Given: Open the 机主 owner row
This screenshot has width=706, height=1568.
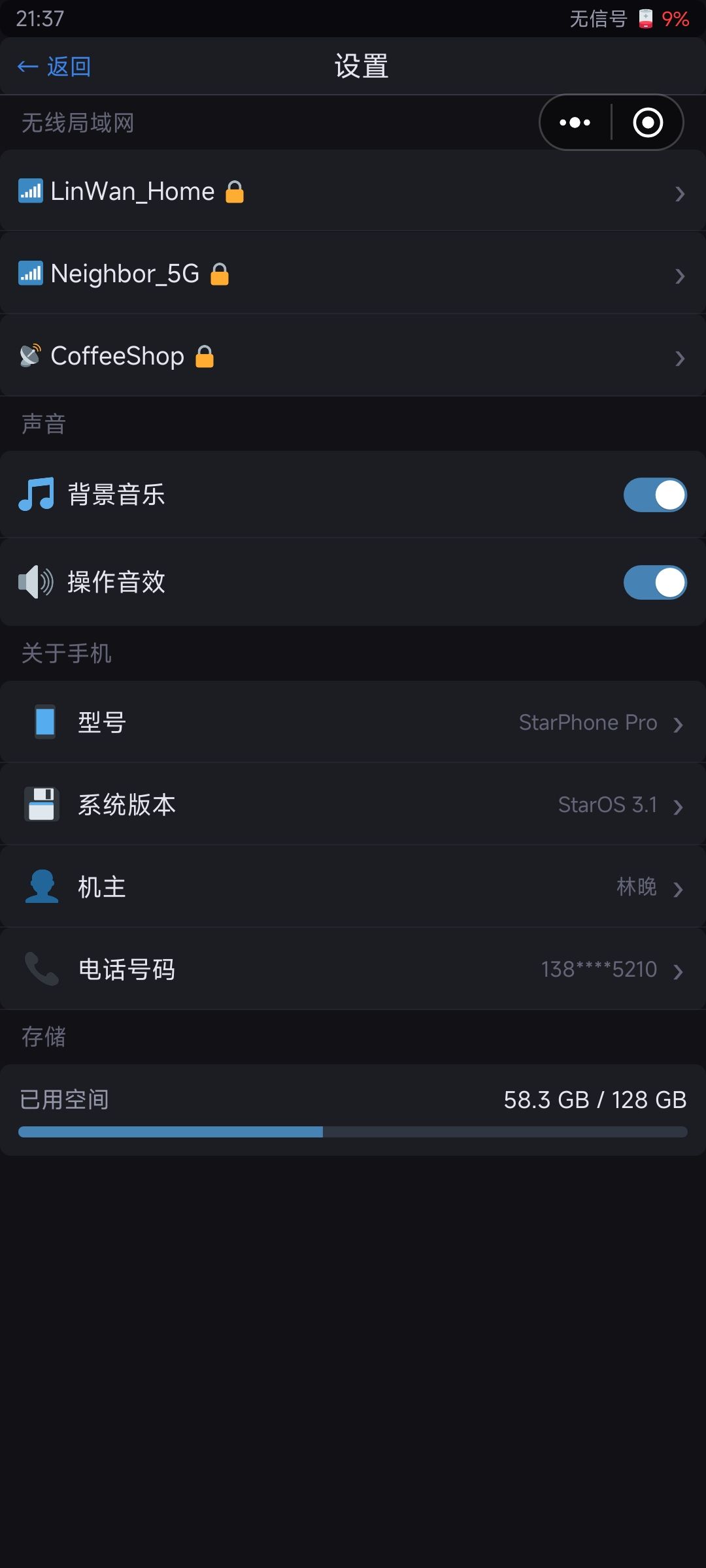Looking at the screenshot, I should pos(353,887).
